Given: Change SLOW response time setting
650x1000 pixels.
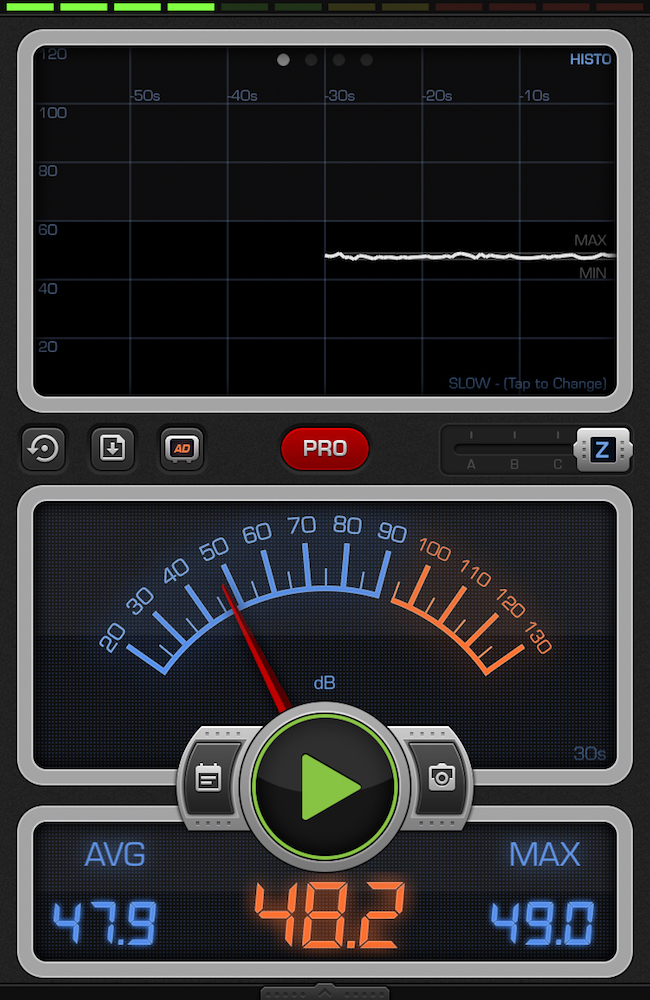Looking at the screenshot, I should point(527,383).
